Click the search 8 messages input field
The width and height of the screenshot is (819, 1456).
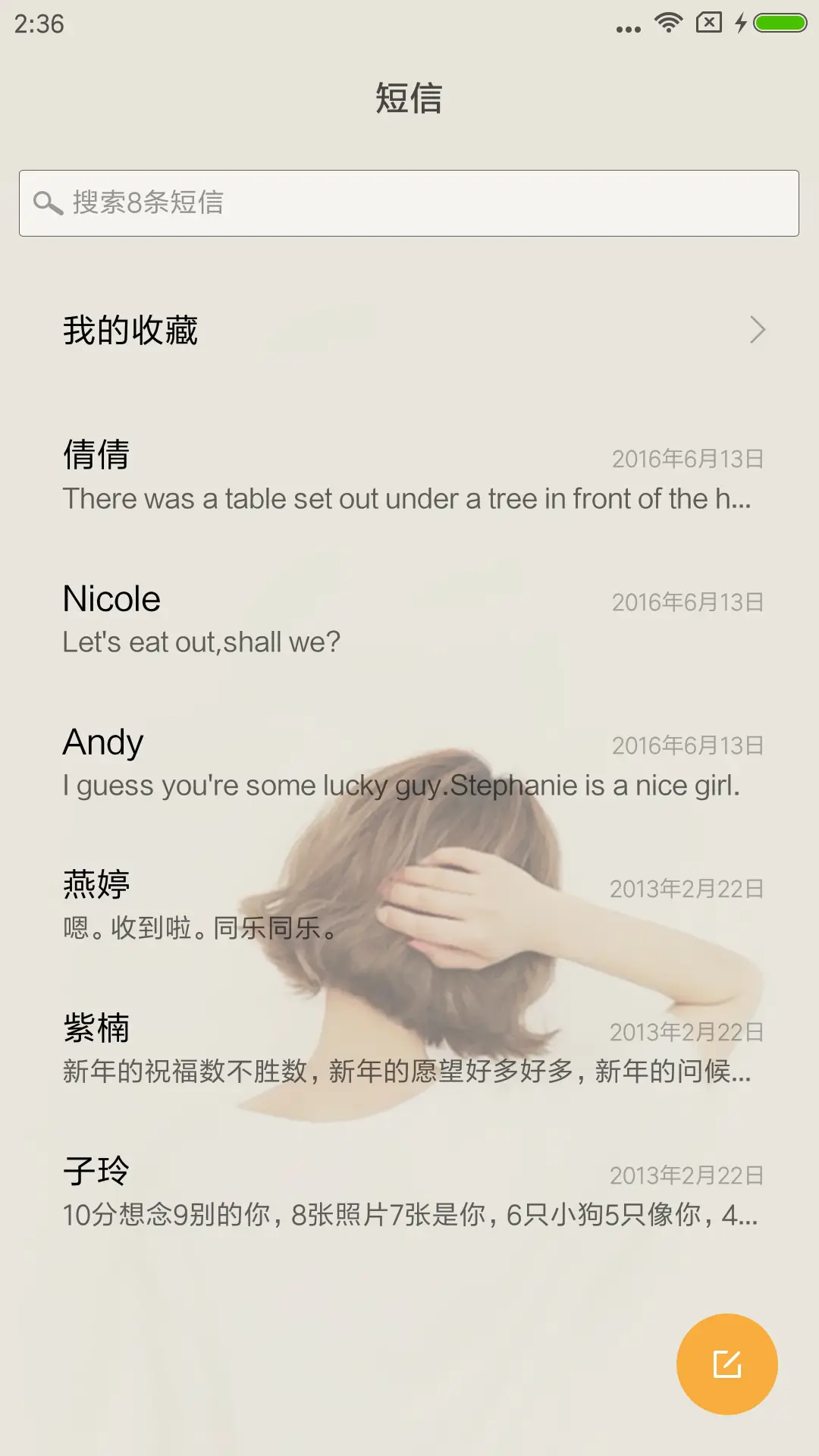409,202
